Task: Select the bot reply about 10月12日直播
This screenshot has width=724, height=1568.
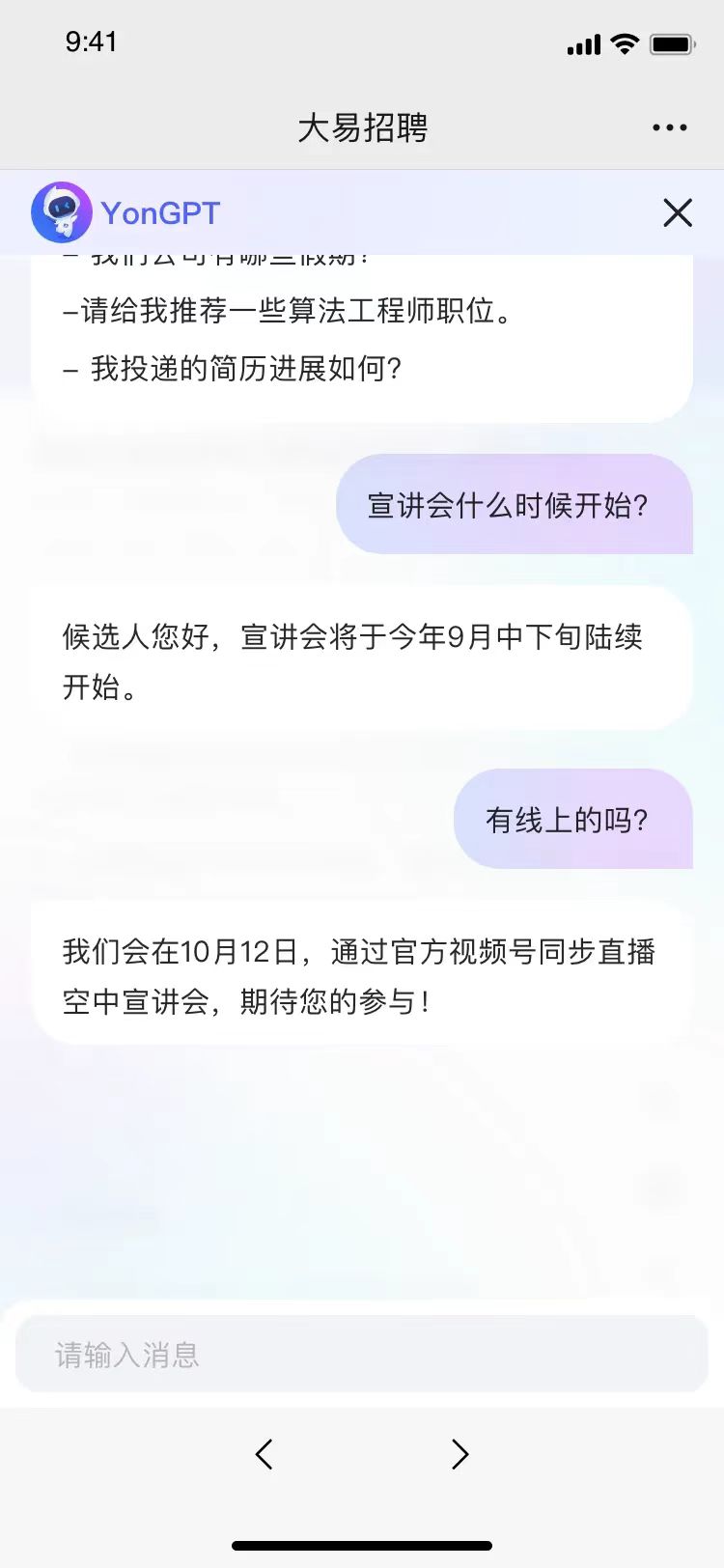Action: [357, 975]
